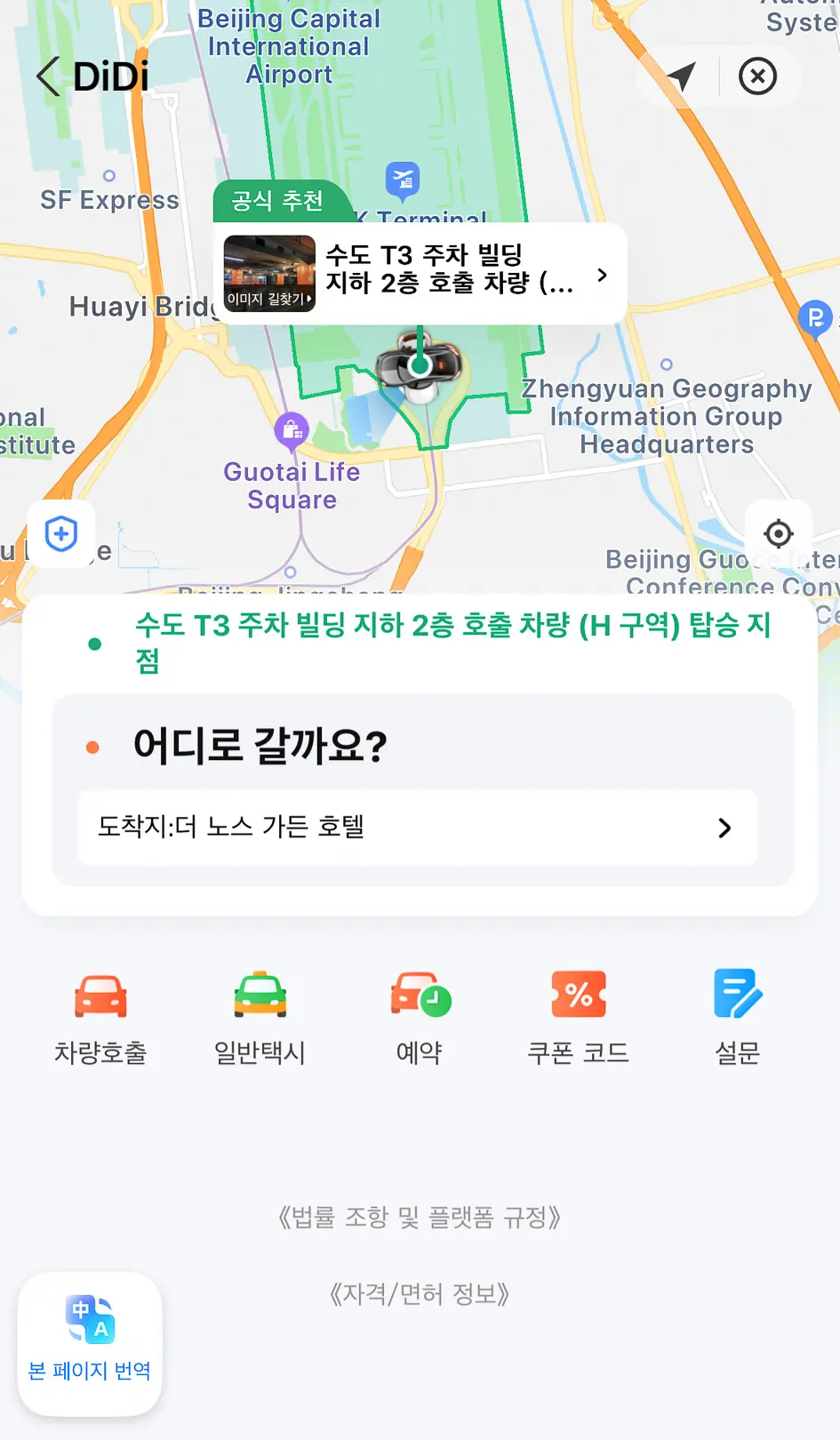The width and height of the screenshot is (840, 1440).
Task: Open the 쿠폰 코드 coupon code entry
Action: click(x=579, y=1017)
